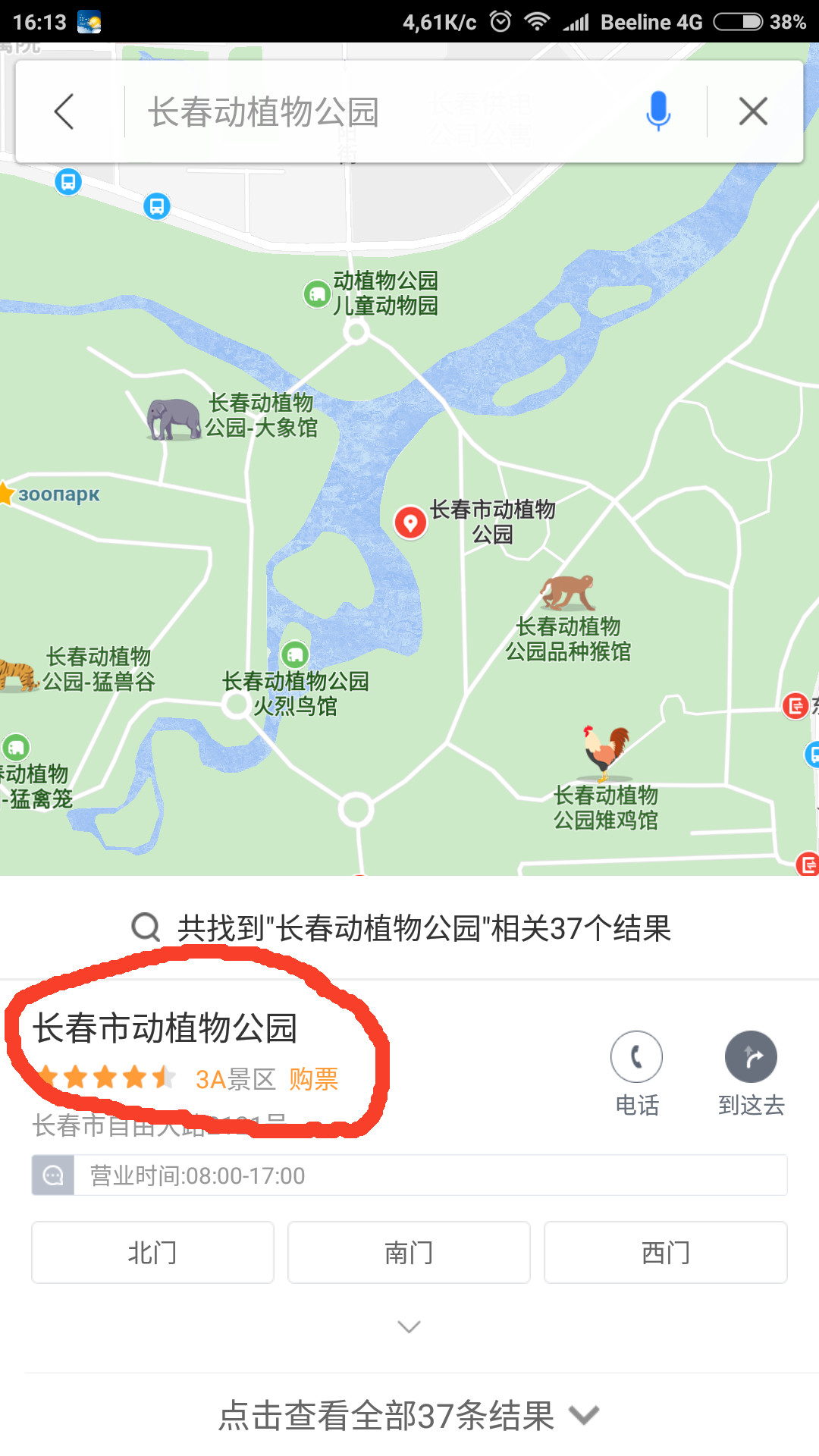This screenshot has height=1456, width=819.
Task: Clear the search with the X icon
Action: coord(753,111)
